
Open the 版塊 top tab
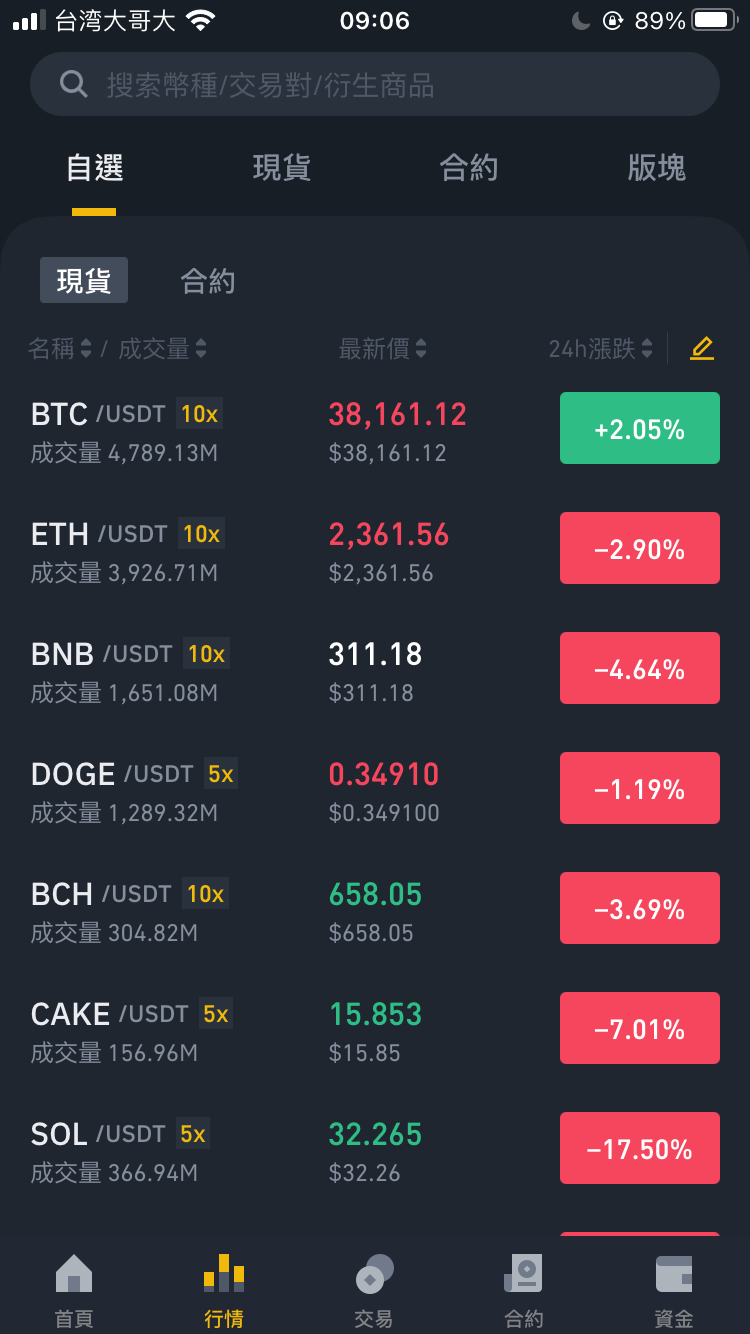click(x=657, y=167)
